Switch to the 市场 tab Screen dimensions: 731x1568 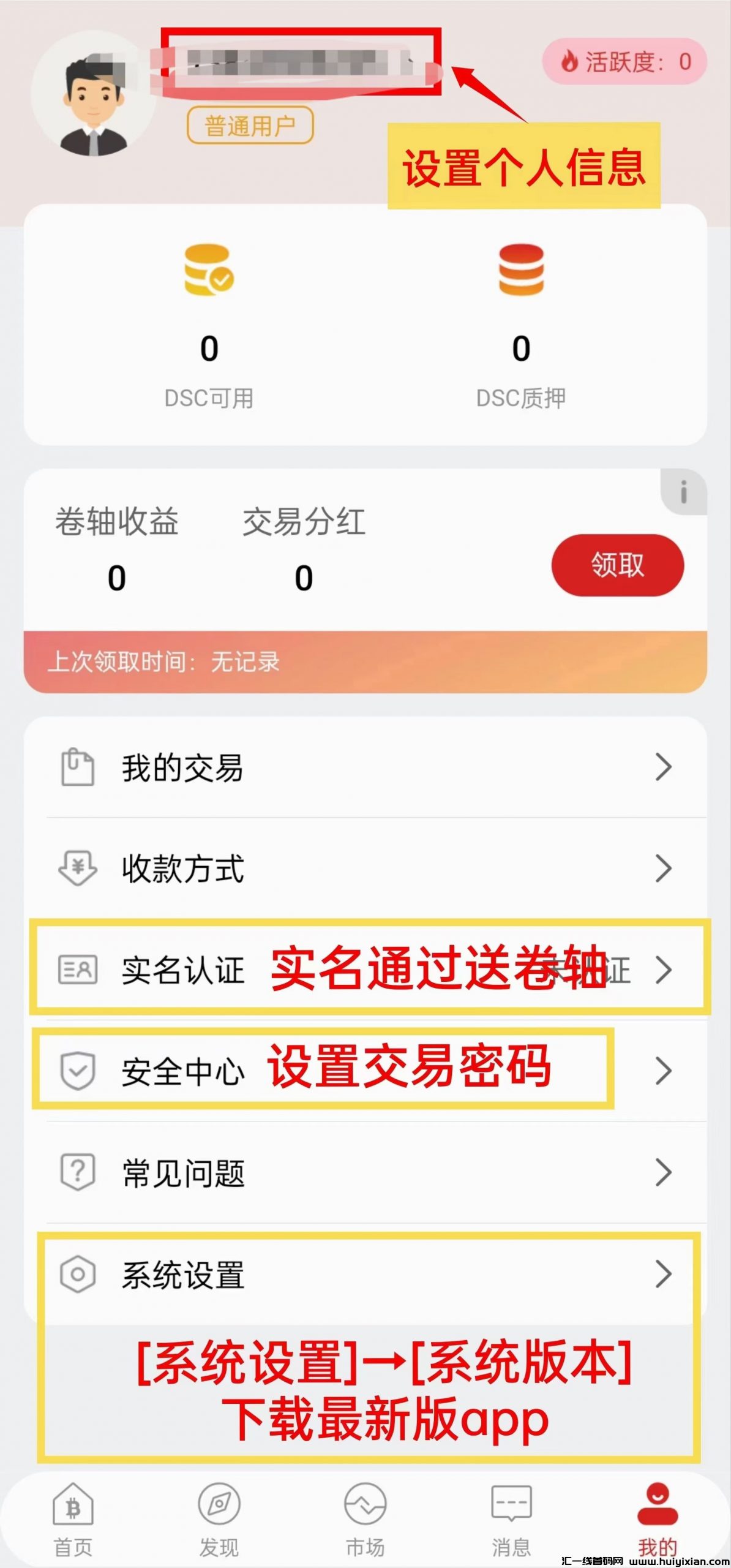point(365,1518)
